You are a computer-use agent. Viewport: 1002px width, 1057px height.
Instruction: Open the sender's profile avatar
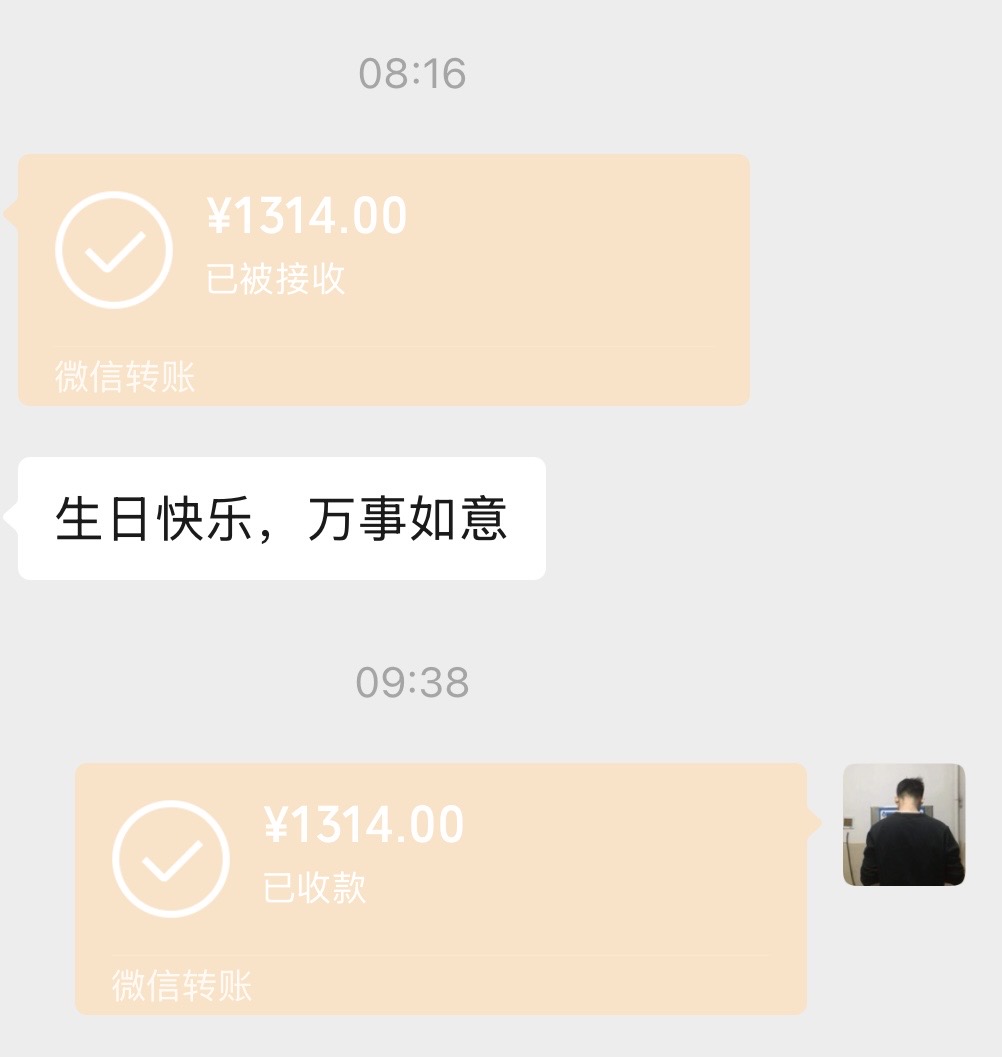click(903, 825)
